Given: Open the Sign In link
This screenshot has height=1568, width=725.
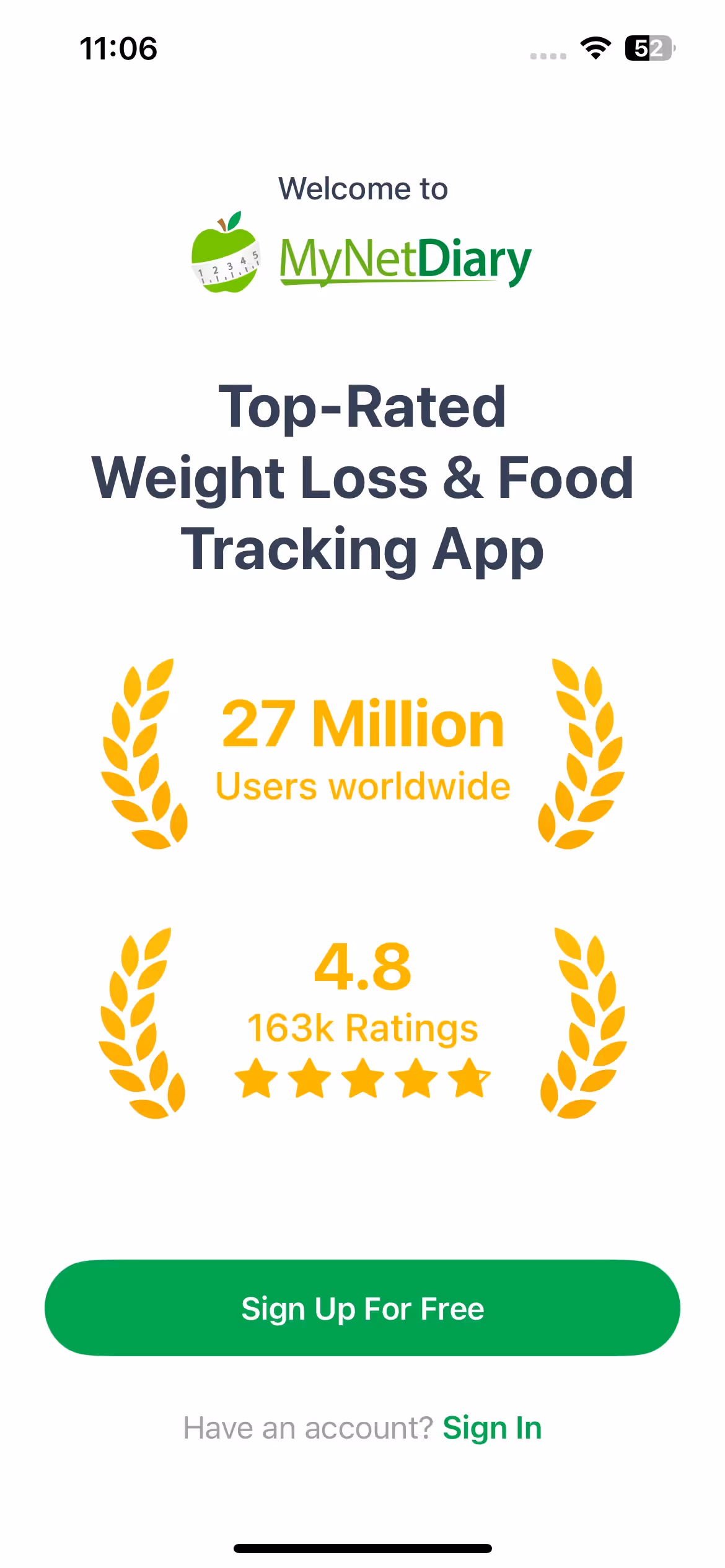Looking at the screenshot, I should click(492, 1428).
